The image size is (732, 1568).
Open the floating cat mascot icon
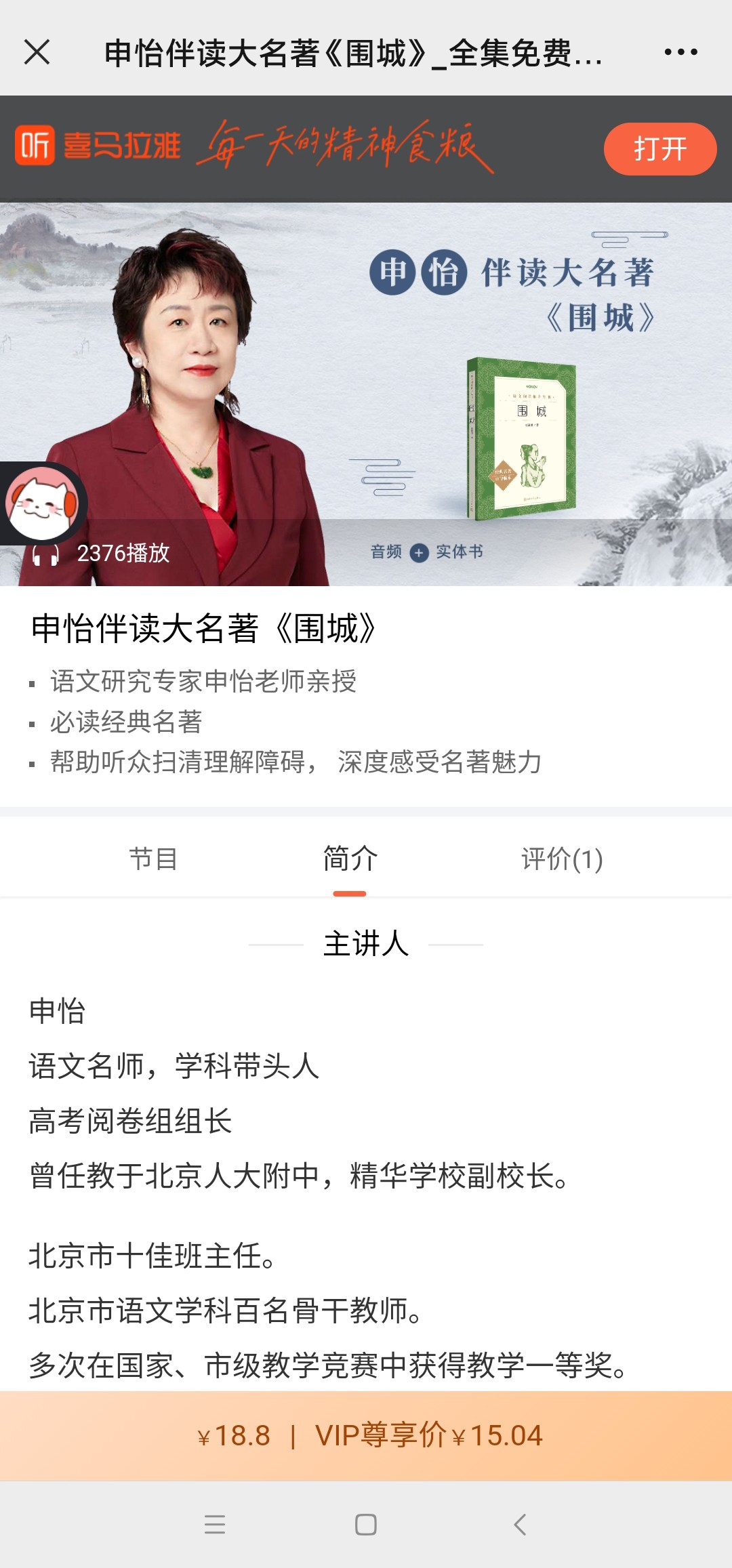[x=42, y=503]
